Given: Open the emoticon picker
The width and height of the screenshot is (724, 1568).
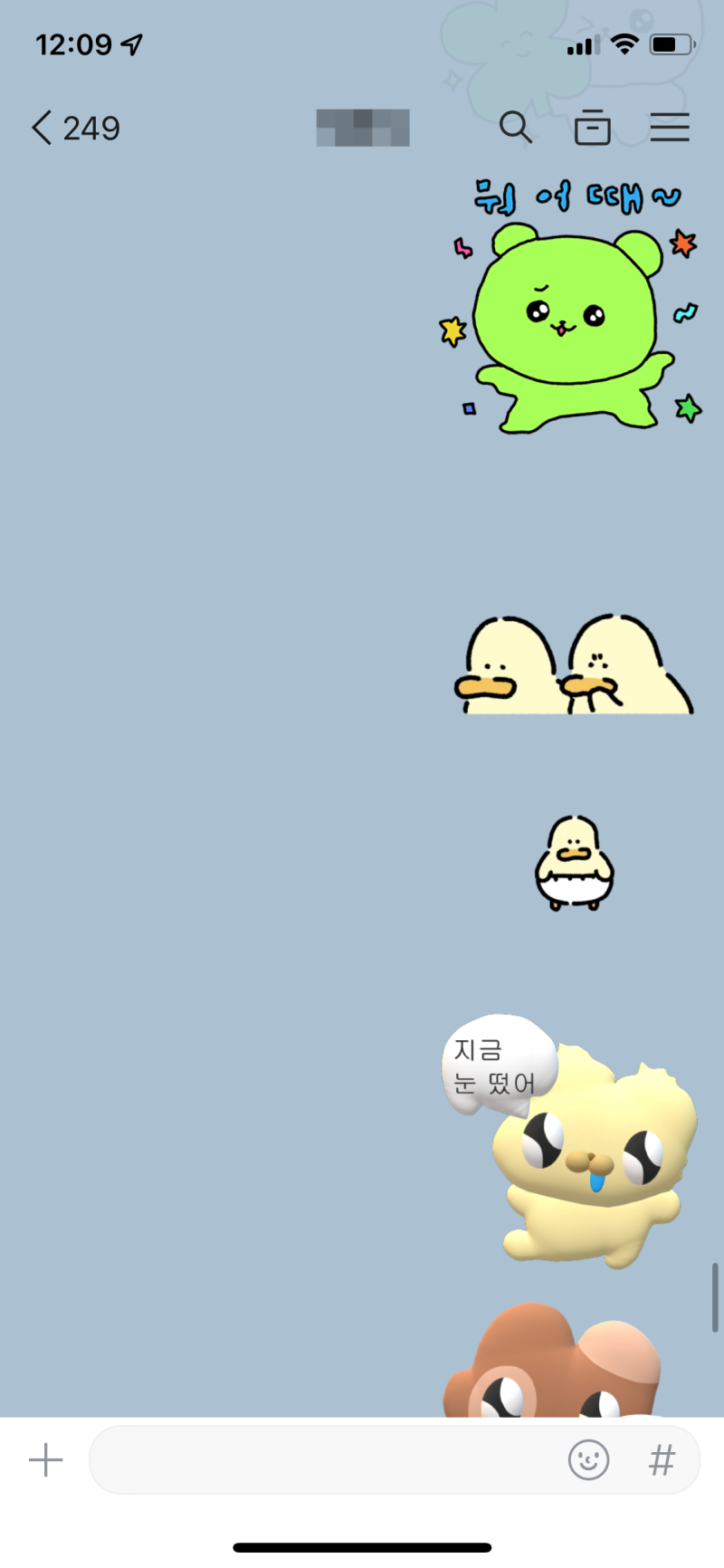Looking at the screenshot, I should coord(588,1460).
